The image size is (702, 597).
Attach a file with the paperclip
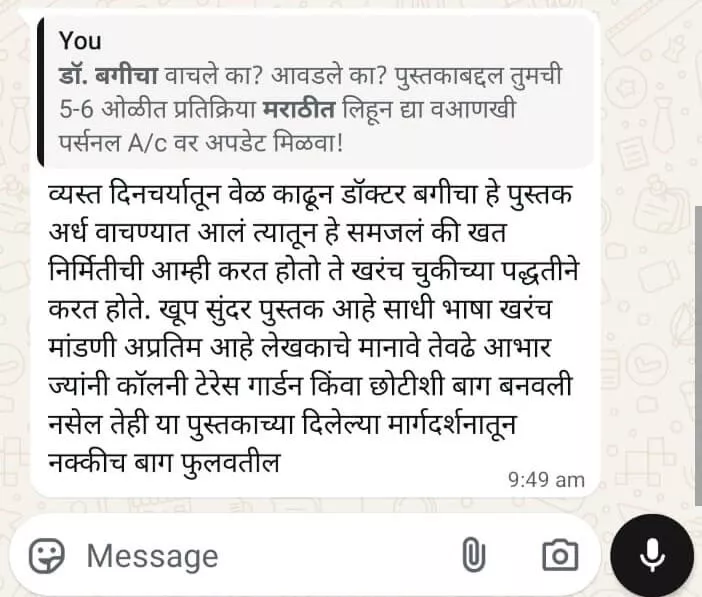pyautogui.click(x=474, y=555)
